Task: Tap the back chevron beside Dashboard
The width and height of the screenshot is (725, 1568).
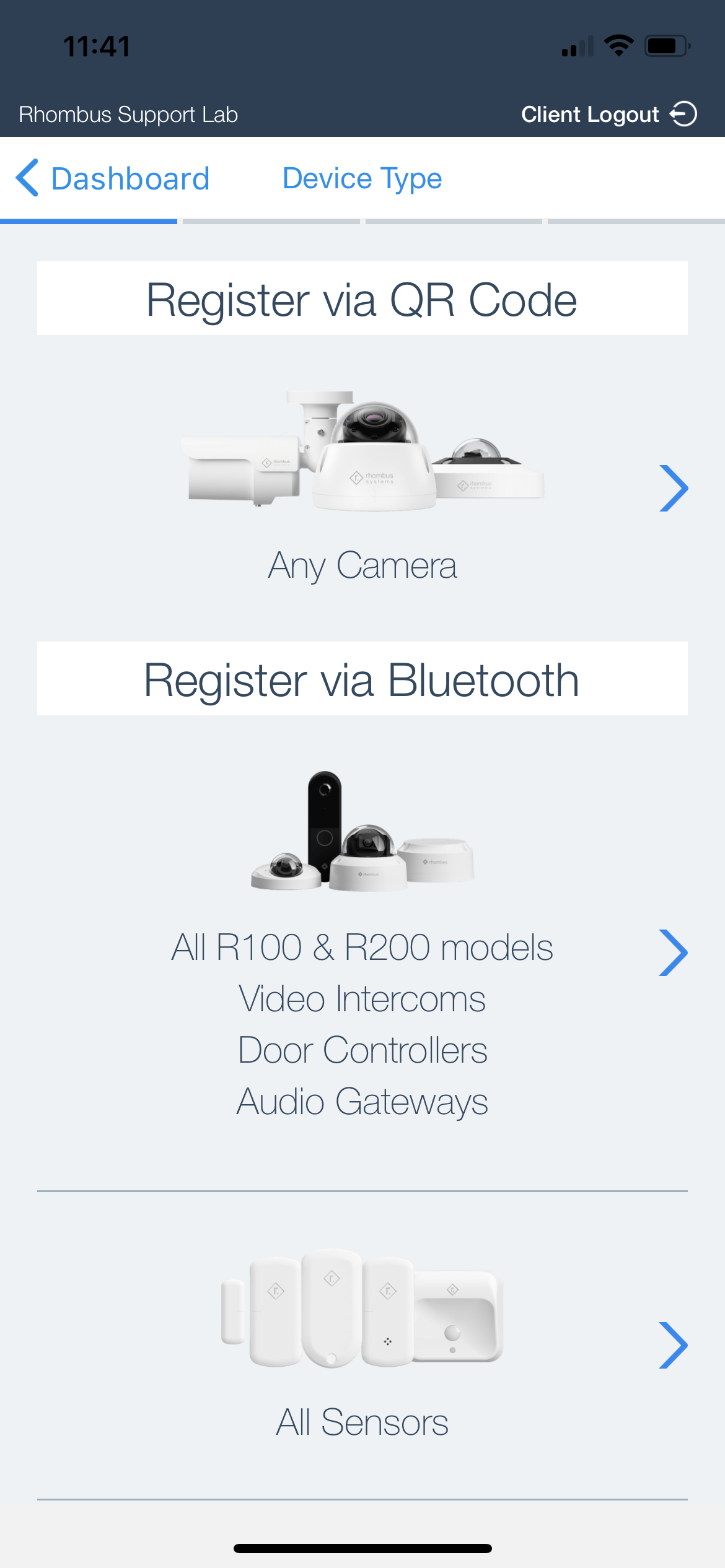Action: (26, 178)
